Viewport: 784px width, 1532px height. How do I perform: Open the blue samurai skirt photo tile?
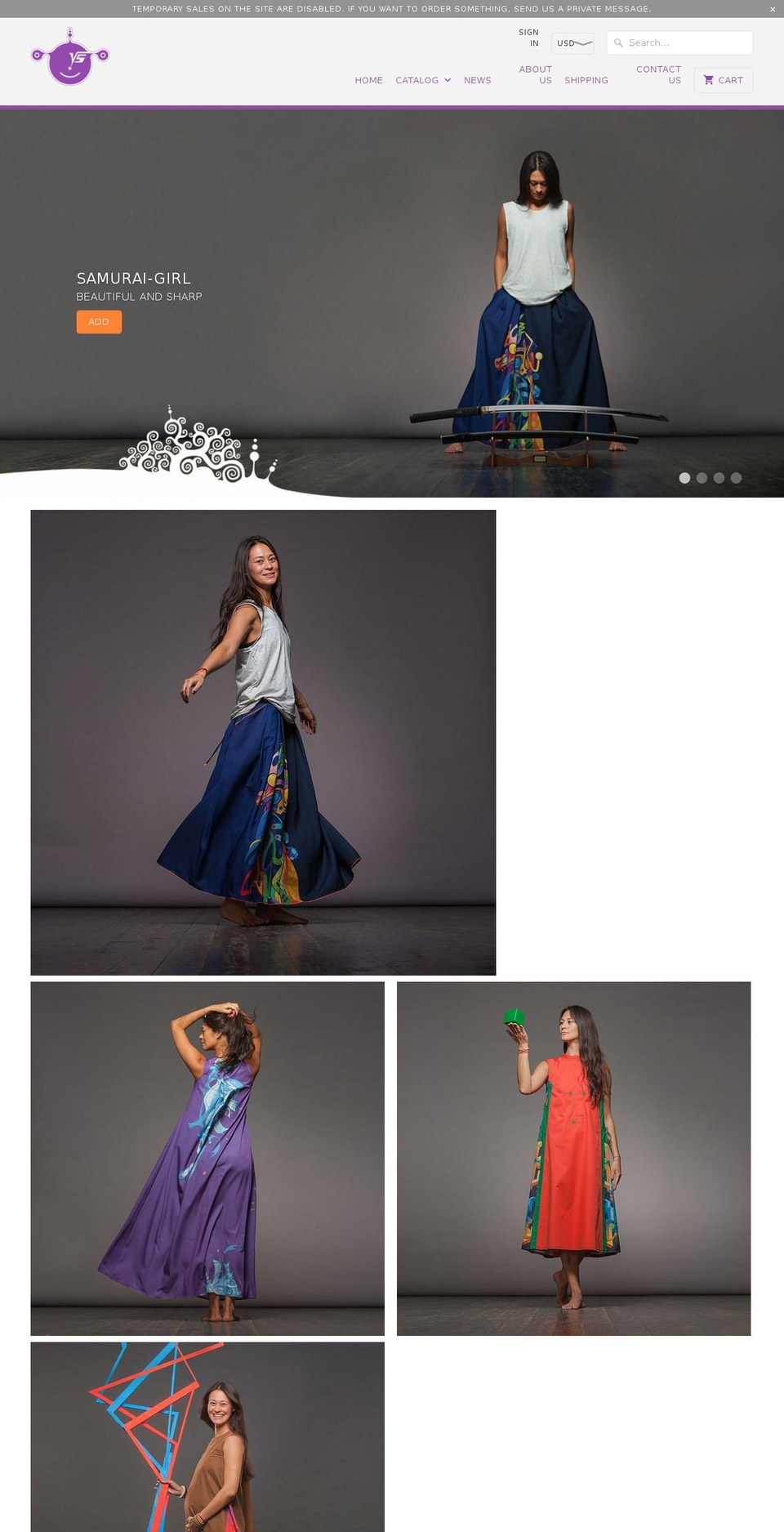point(263,742)
